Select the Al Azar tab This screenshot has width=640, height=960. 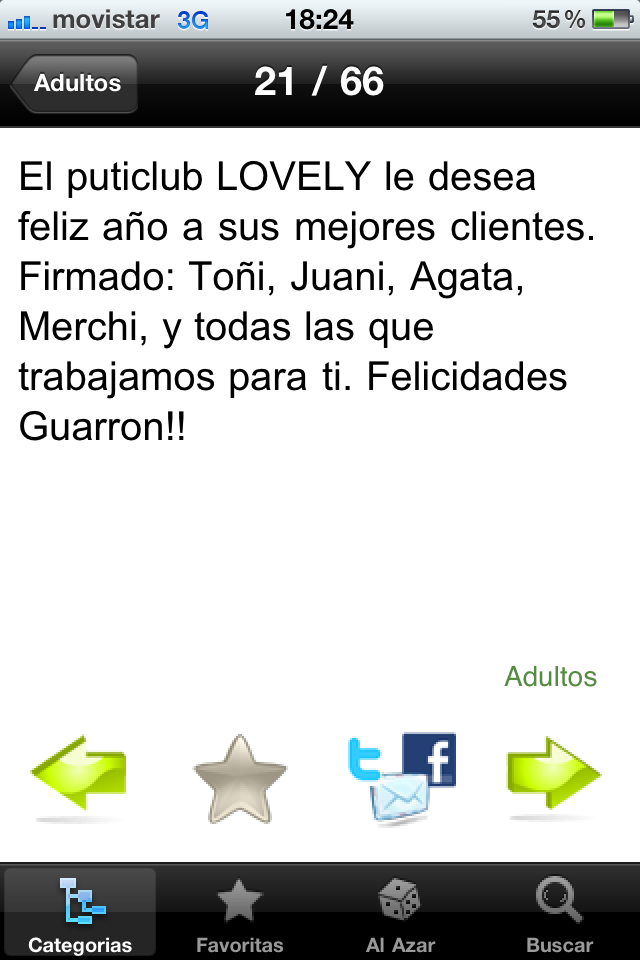tap(399, 913)
